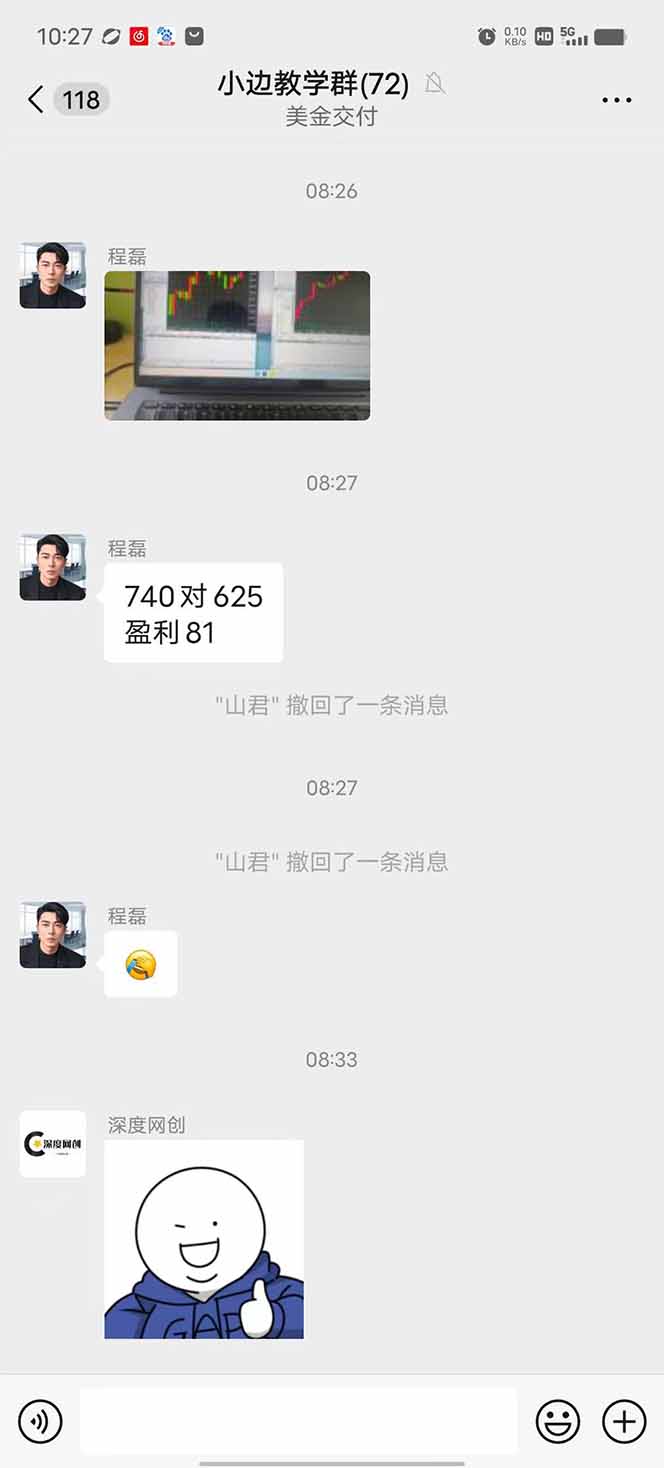664x1468 pixels.
Task: Tap the message text input field
Action: [298, 1420]
